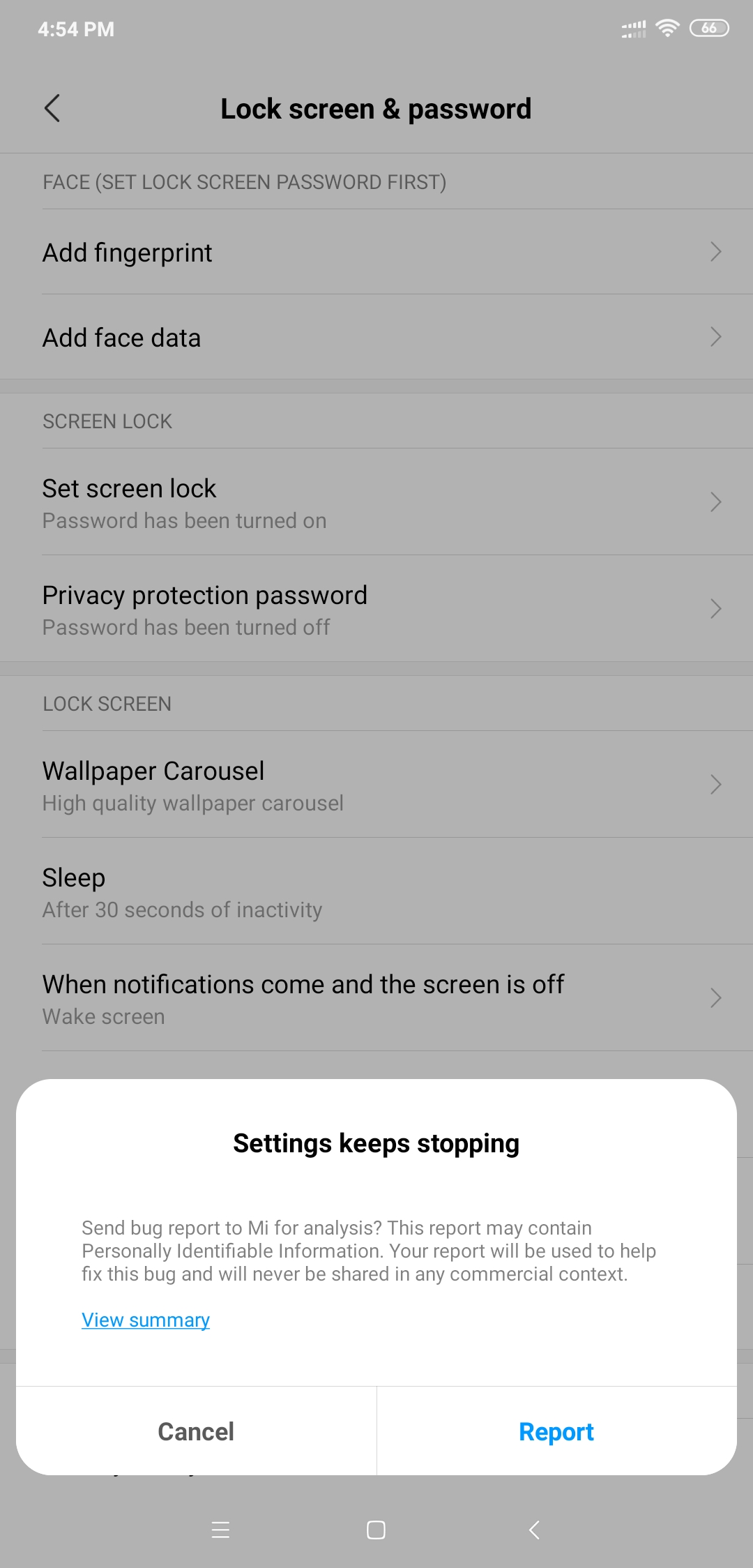Tap Report to send the bug report
This screenshot has width=753, height=1568.
click(556, 1431)
